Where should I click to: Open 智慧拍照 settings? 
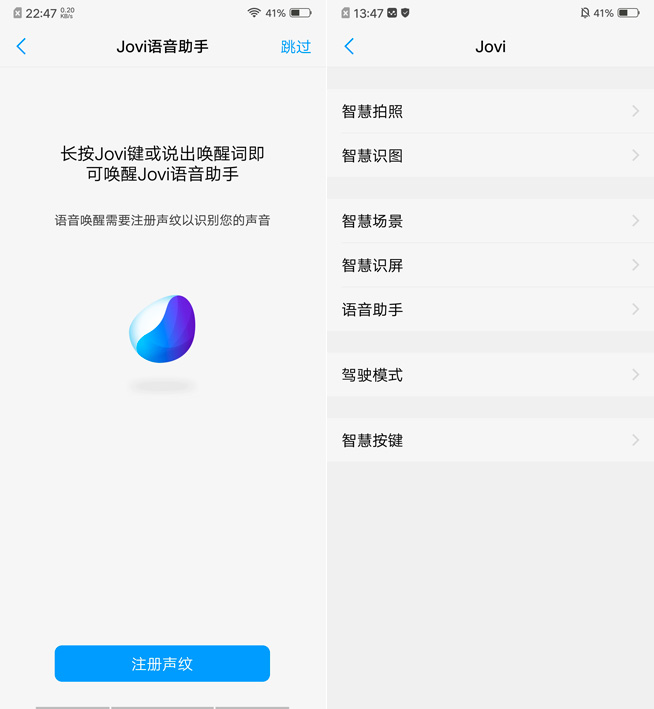point(490,111)
